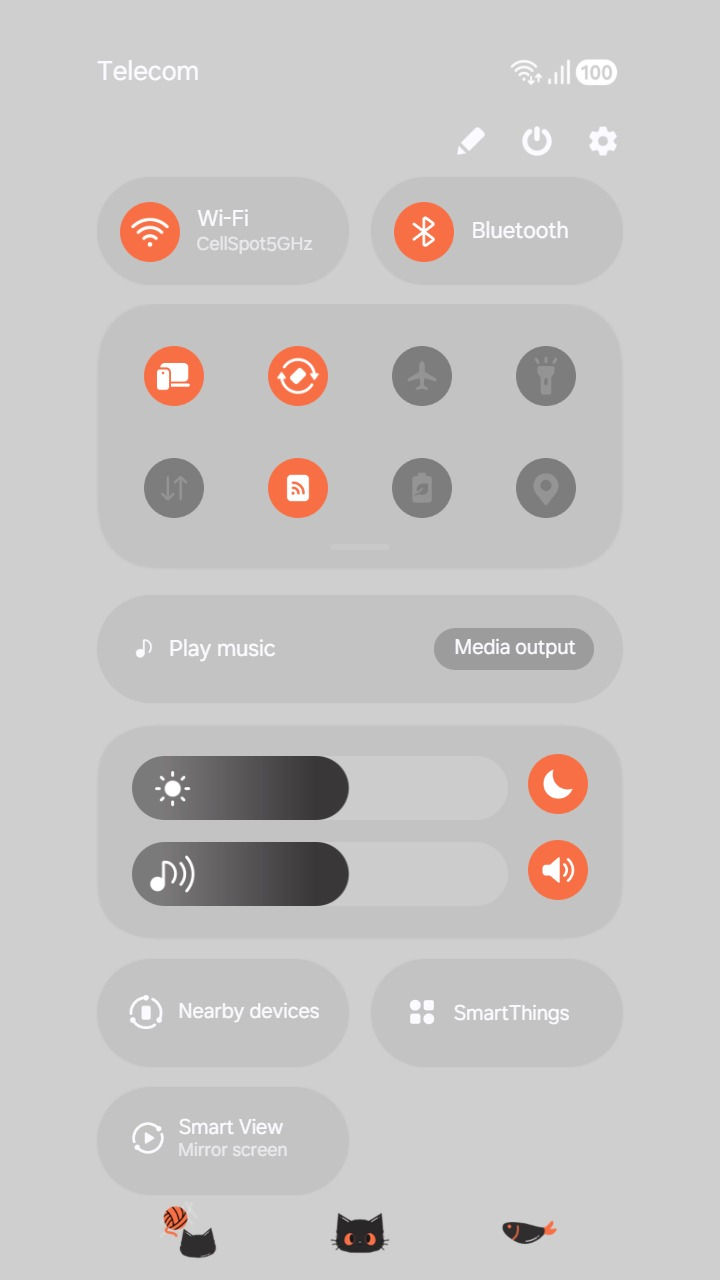The image size is (720, 1280).
Task: Disable auto rotate
Action: point(298,376)
